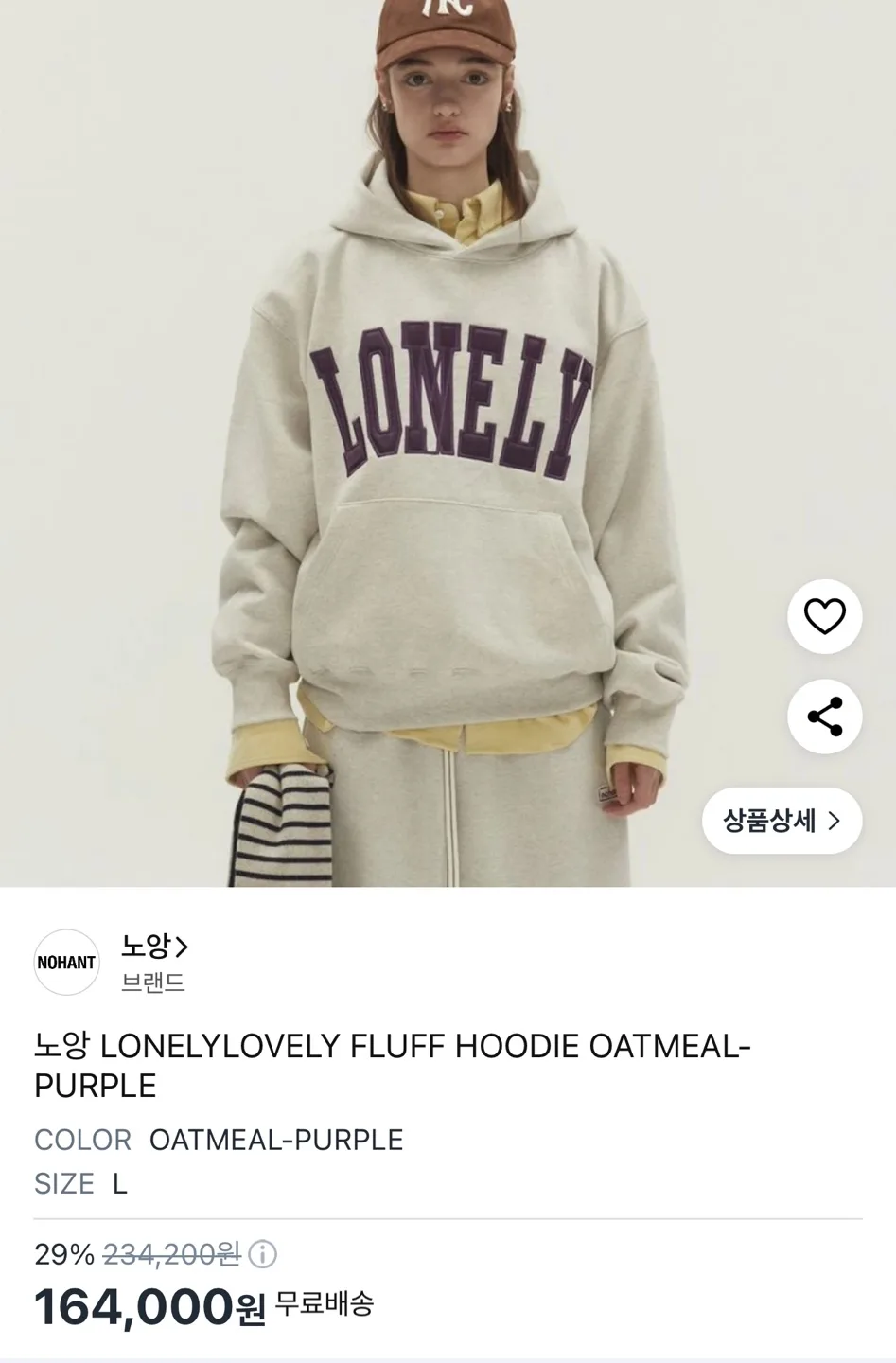Tap the heart icon to wishlist the hoodie

pos(824,617)
